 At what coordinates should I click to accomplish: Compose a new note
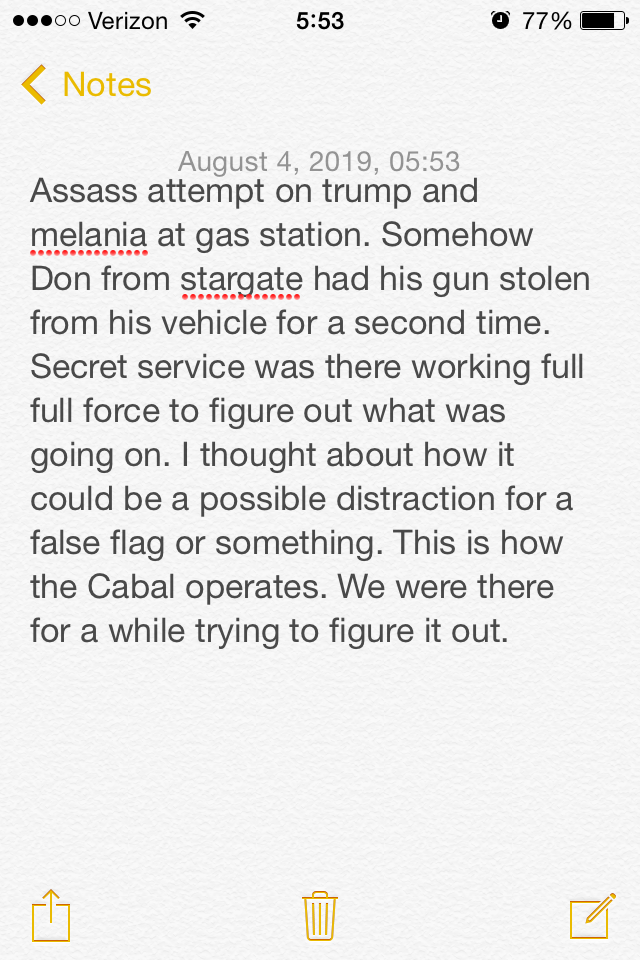pos(590,915)
